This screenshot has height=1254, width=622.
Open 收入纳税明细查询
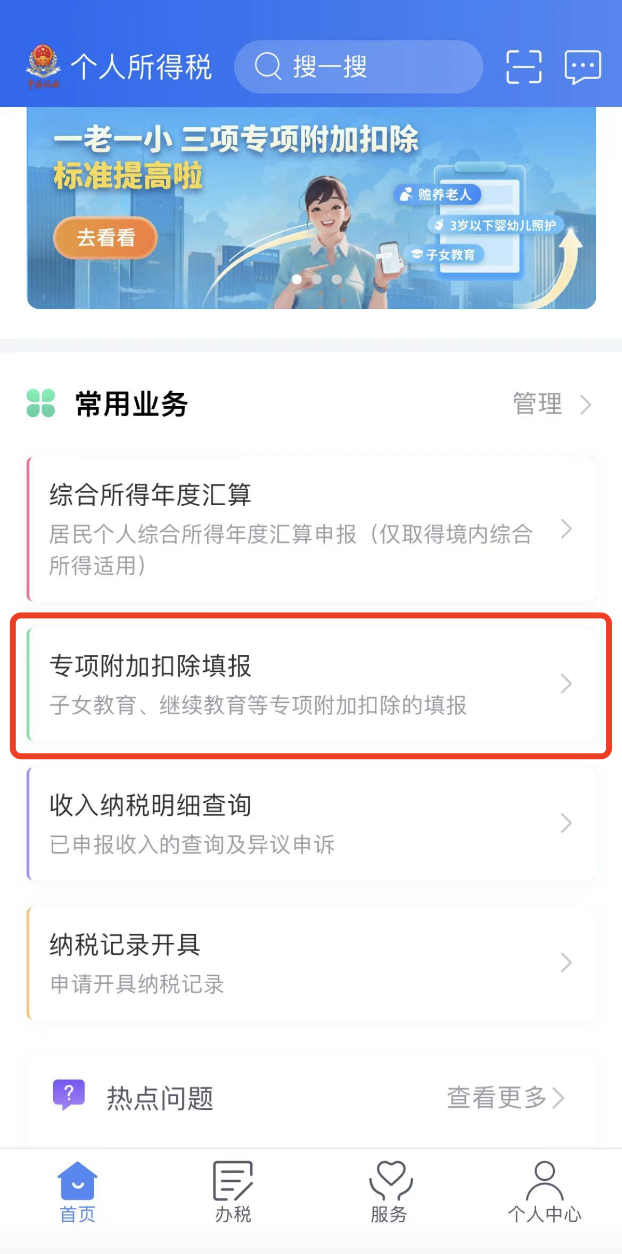pyautogui.click(x=312, y=823)
